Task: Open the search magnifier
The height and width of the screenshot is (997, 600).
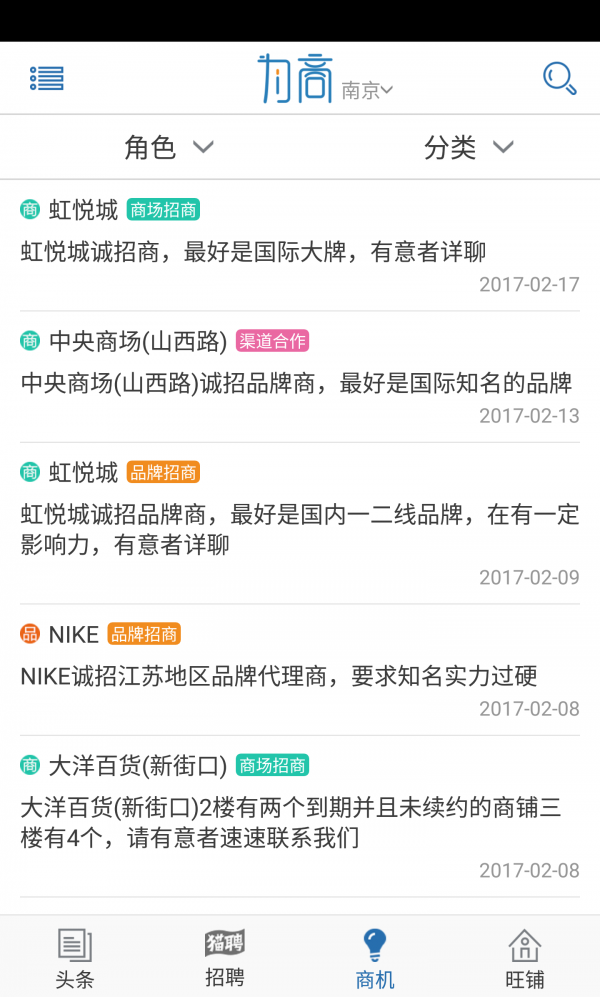Action: pos(559,78)
